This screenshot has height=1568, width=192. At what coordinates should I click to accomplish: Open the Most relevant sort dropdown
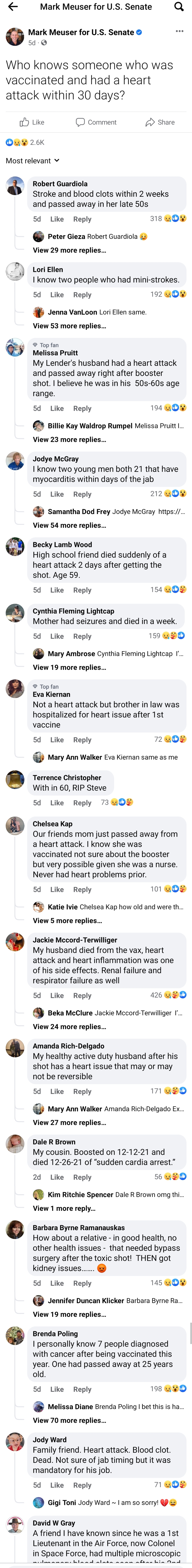(x=33, y=161)
